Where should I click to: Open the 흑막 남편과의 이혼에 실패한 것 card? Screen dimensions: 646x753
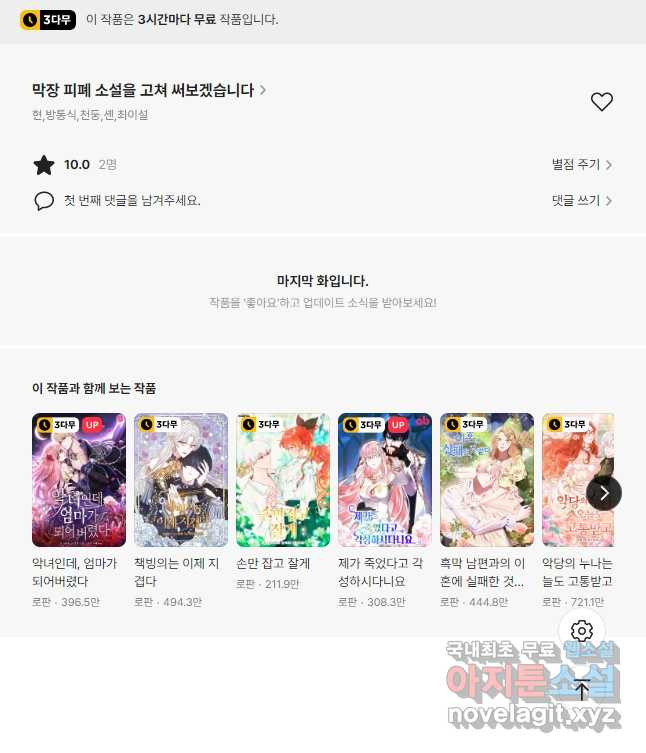pyautogui.click(x=487, y=480)
